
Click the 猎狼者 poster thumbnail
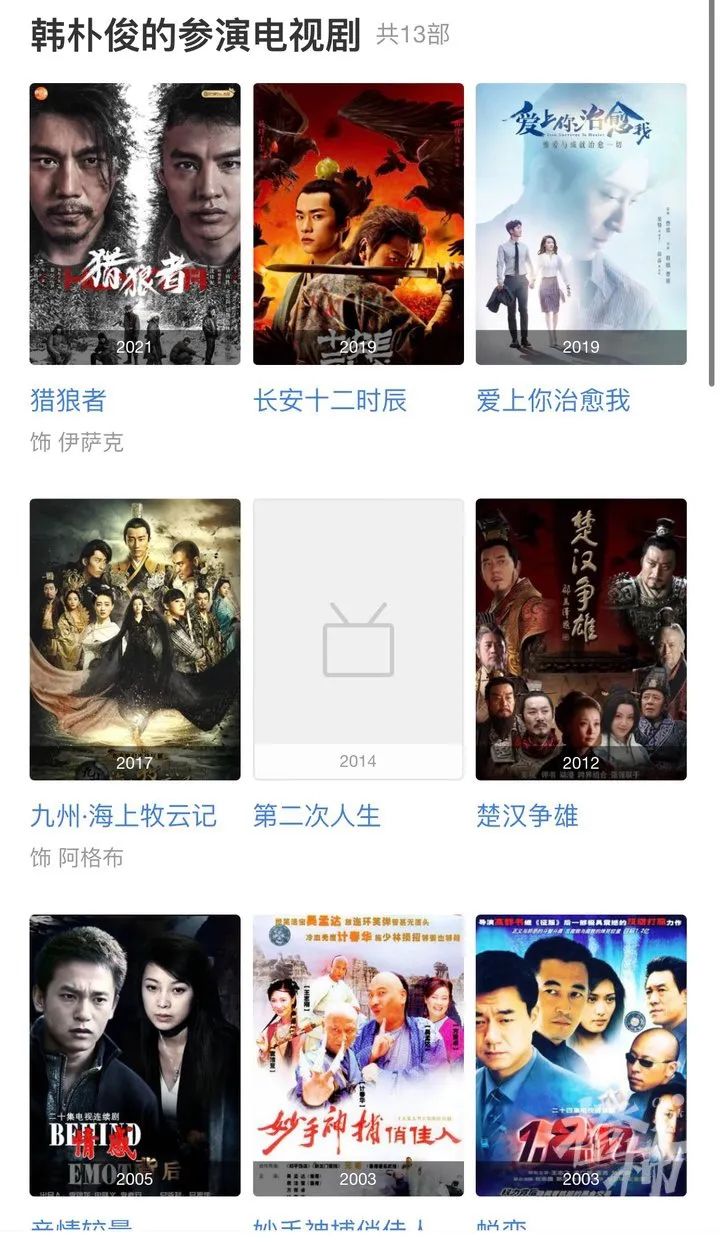click(135, 224)
